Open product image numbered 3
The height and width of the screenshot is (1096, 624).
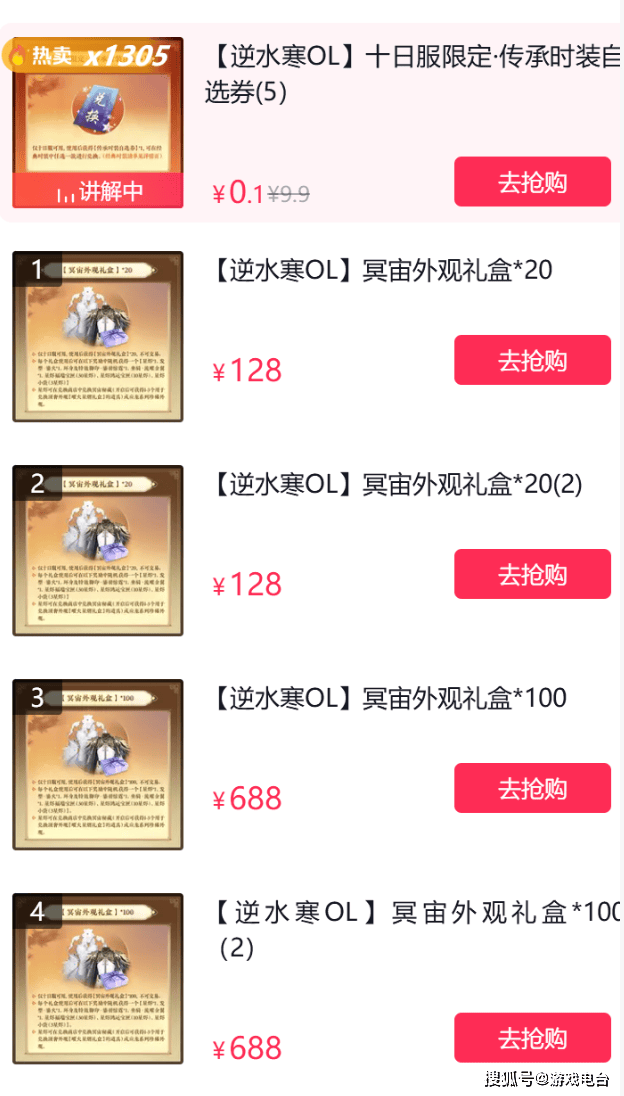(97, 764)
